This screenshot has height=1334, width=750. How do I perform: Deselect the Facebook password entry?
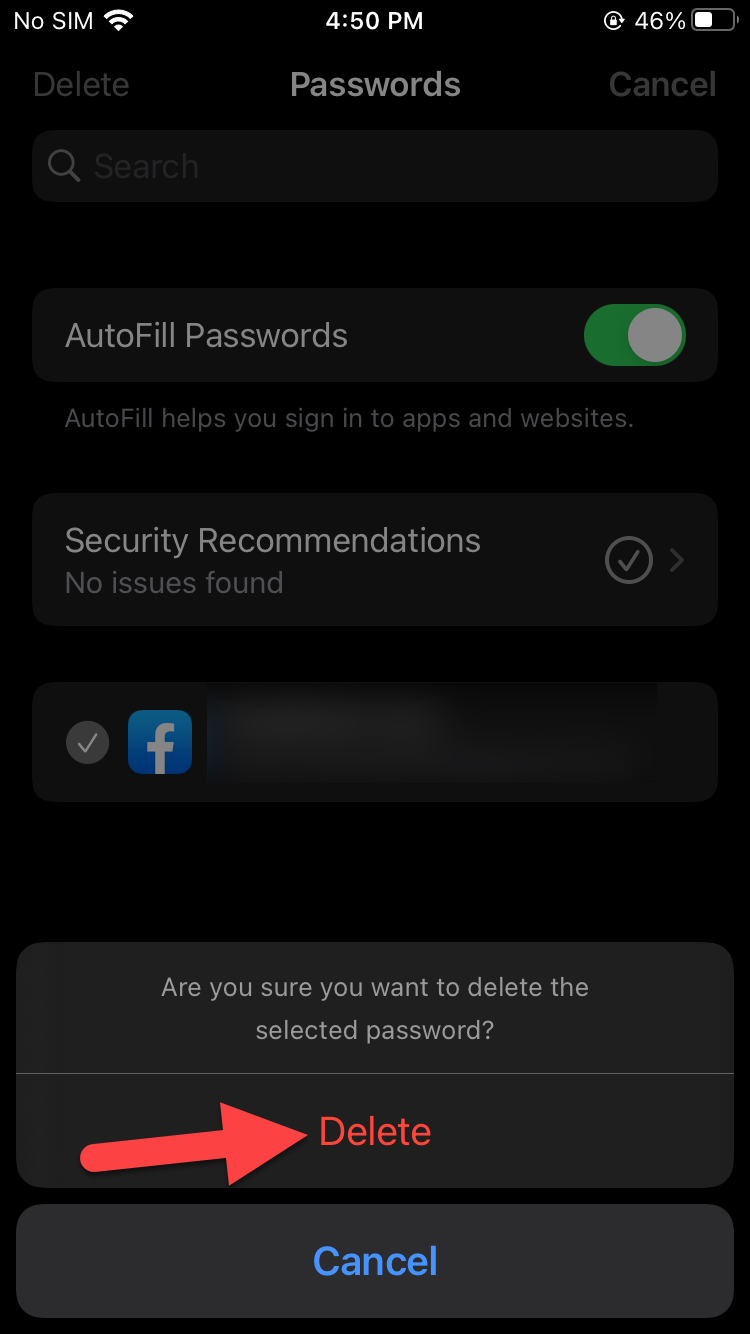(x=88, y=742)
